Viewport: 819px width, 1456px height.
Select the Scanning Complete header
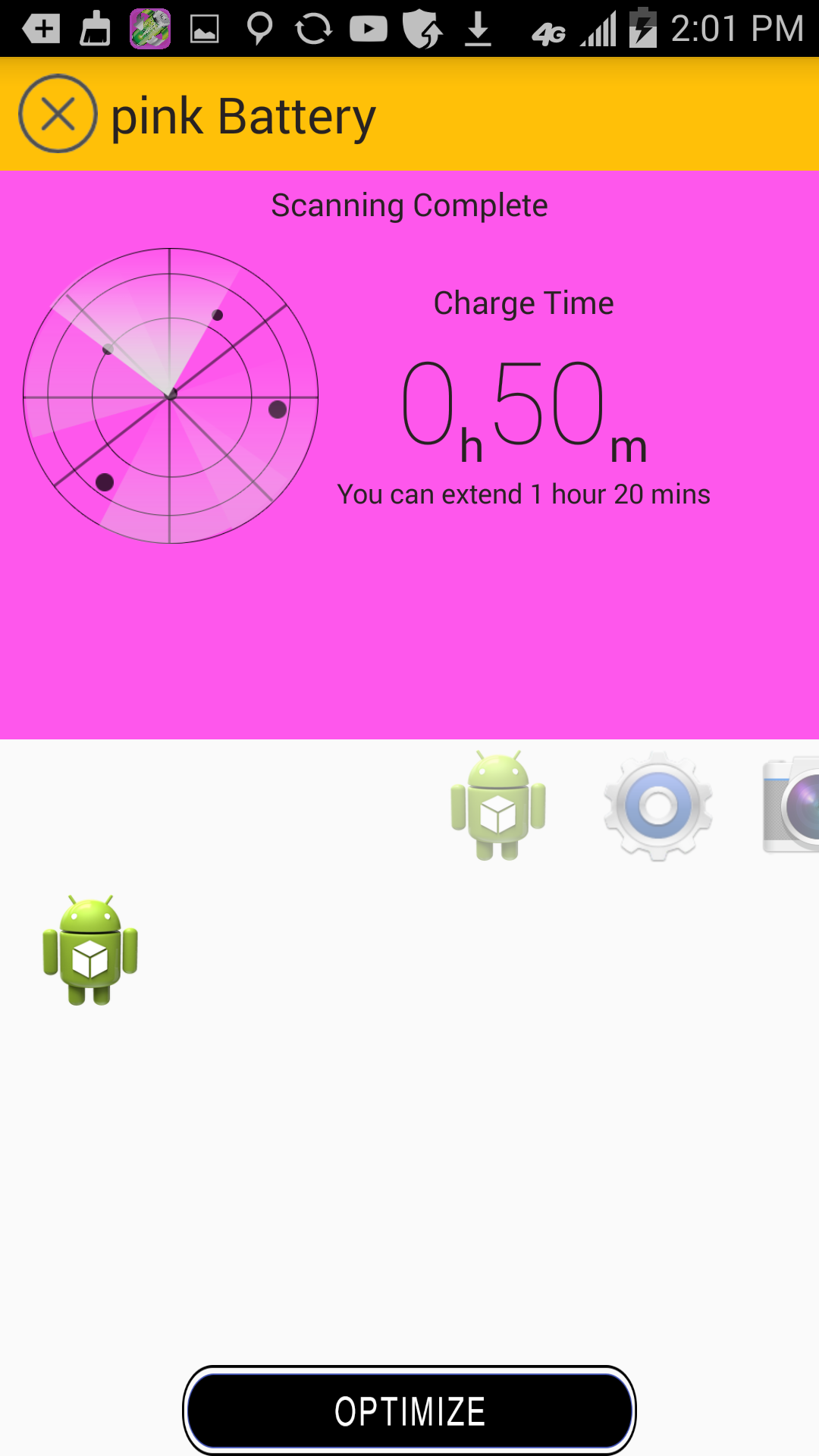409,204
